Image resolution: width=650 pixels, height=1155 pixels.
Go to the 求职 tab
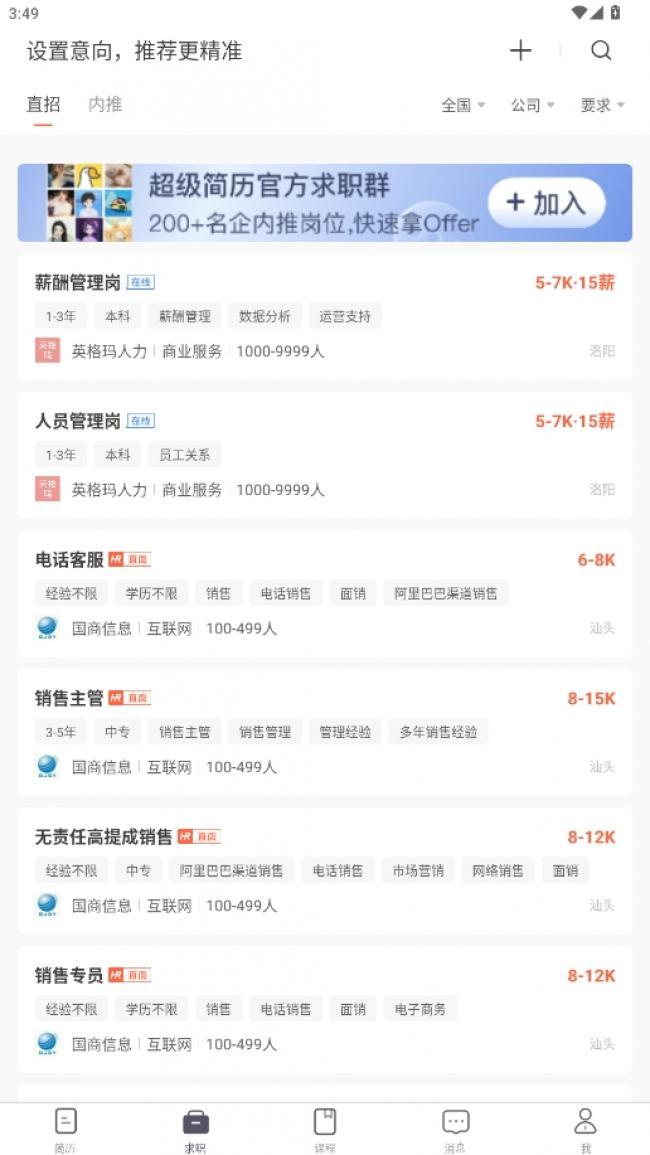pos(195,1129)
